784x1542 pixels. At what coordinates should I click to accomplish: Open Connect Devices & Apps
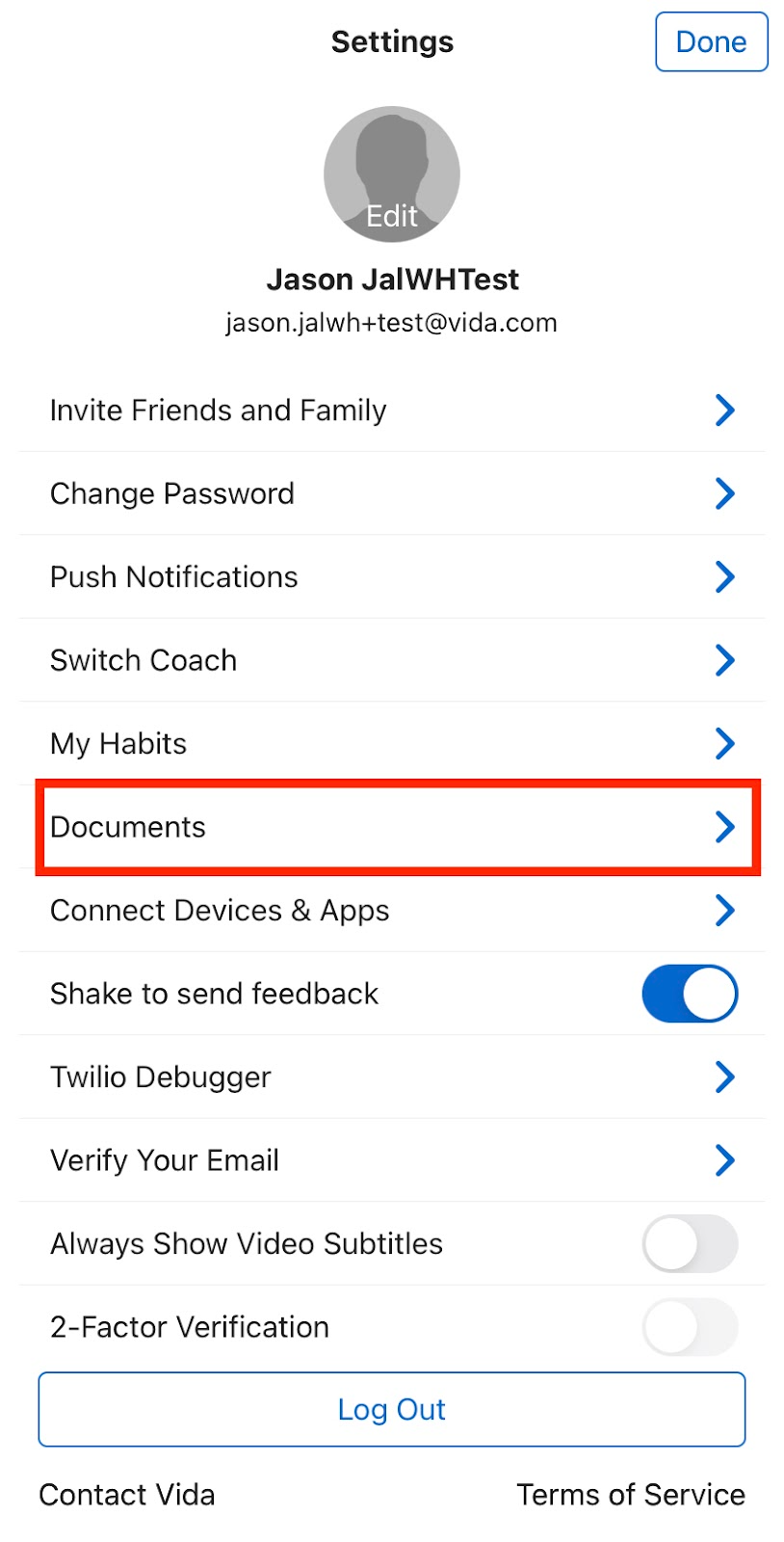pos(392,911)
